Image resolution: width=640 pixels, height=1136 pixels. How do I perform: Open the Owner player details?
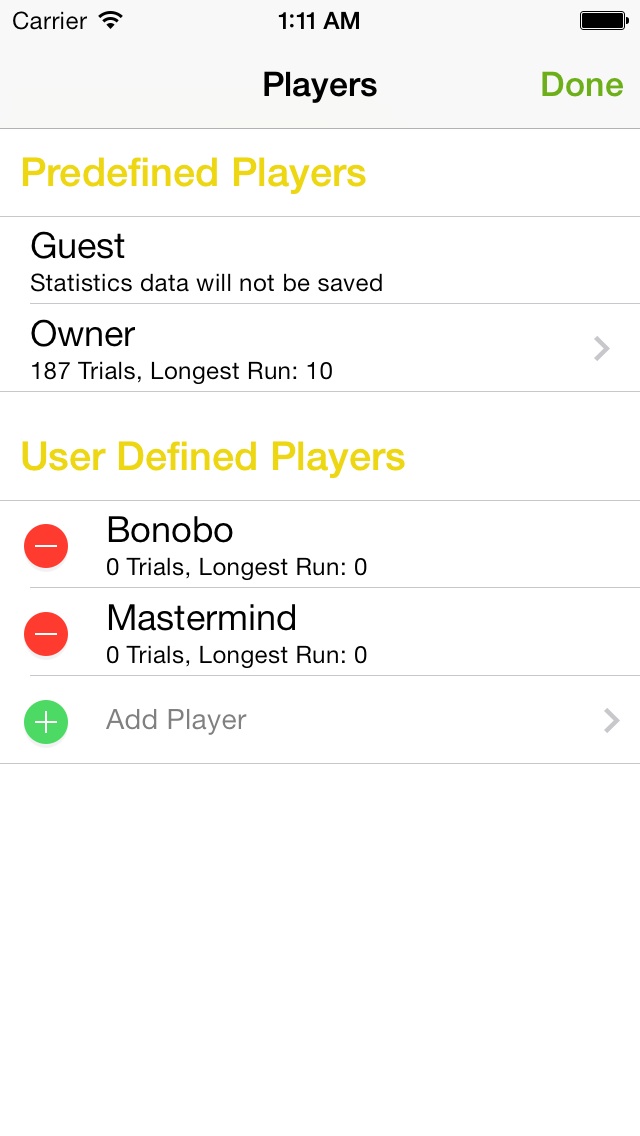coord(320,348)
